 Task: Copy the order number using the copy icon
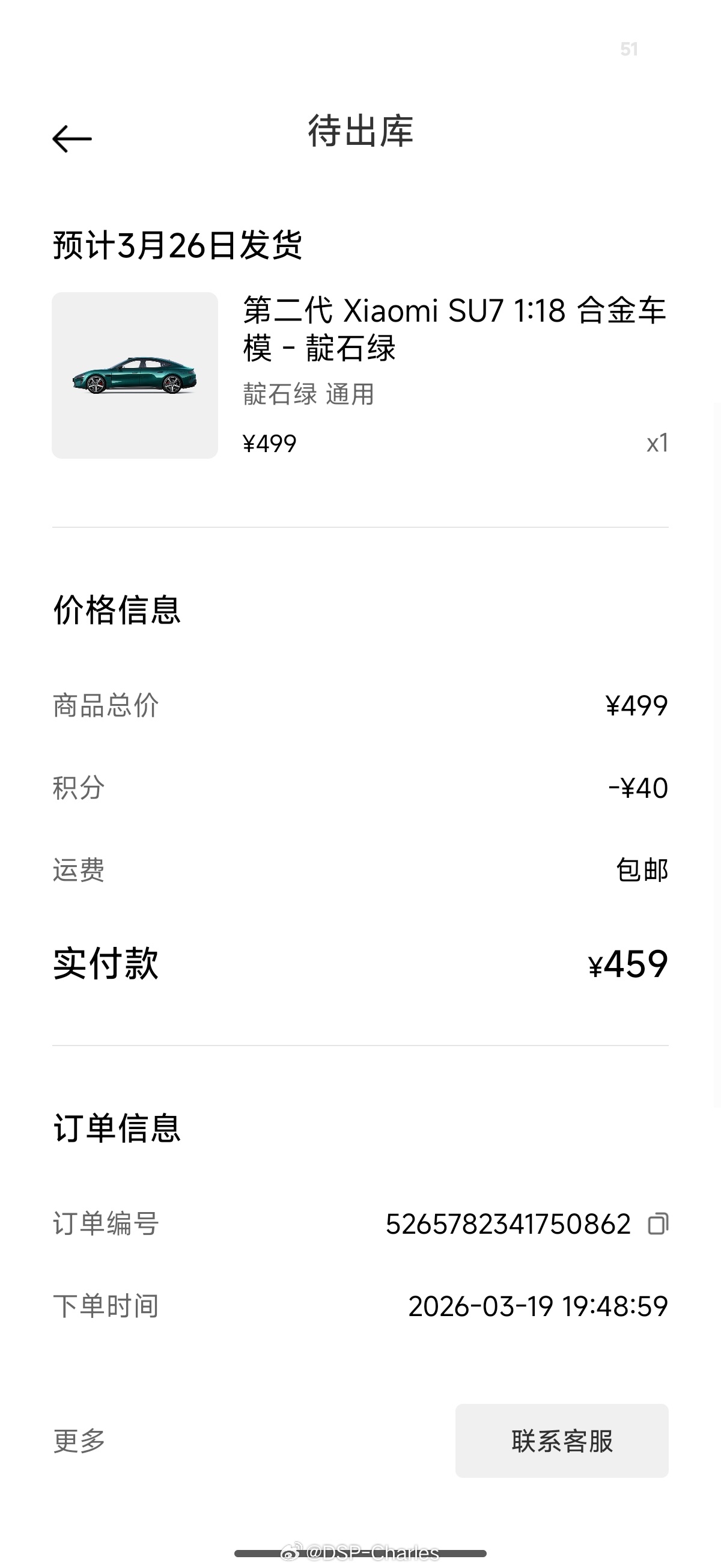pos(659,1223)
